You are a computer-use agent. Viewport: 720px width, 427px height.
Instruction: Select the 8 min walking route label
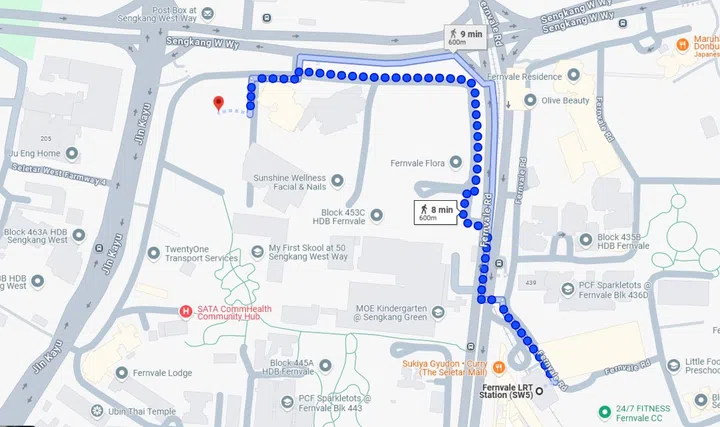(436, 211)
